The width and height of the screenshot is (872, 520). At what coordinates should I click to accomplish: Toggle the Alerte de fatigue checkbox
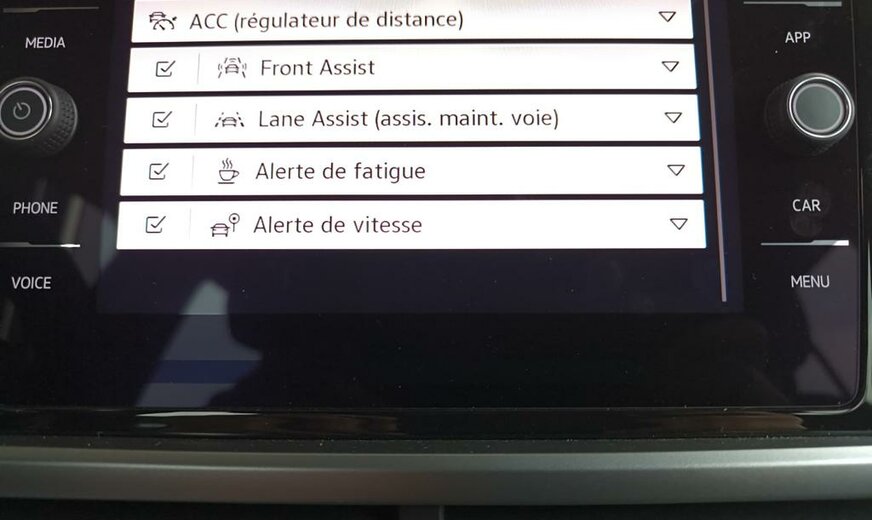click(x=158, y=171)
